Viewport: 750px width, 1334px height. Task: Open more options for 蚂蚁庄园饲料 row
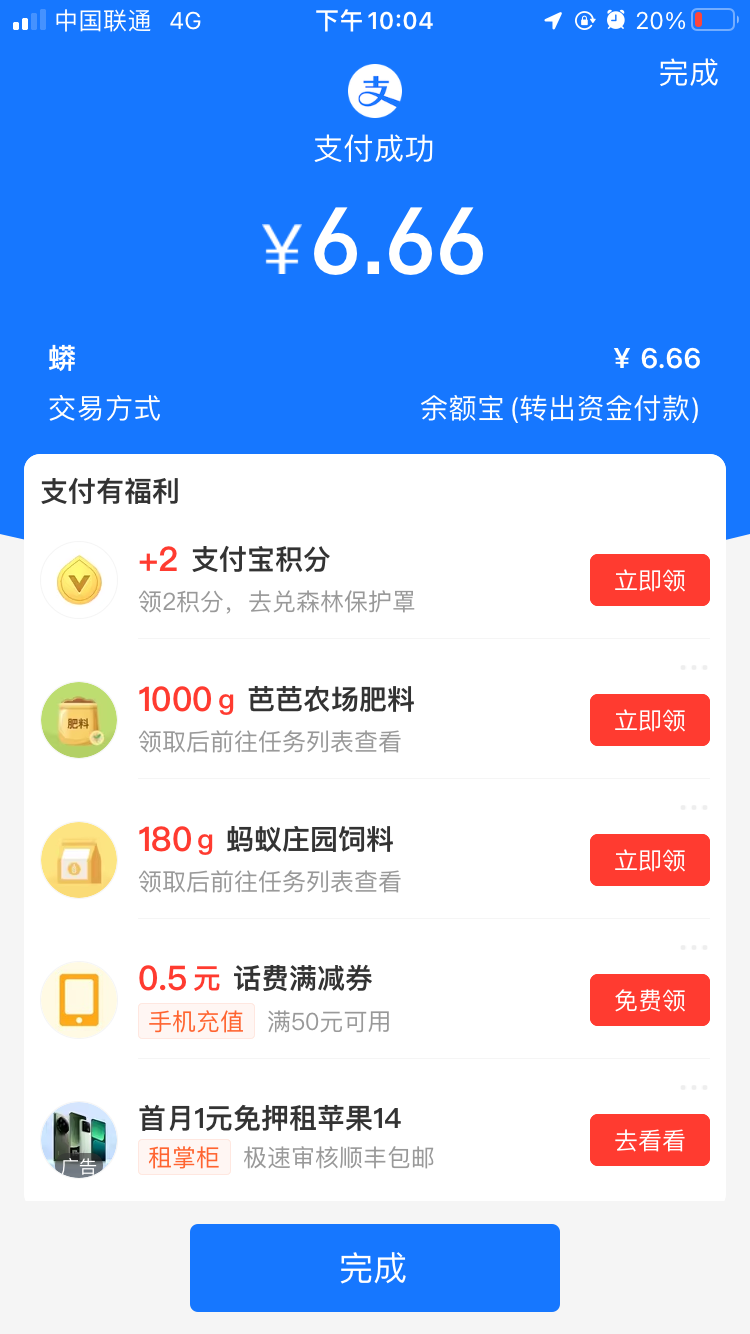click(693, 807)
